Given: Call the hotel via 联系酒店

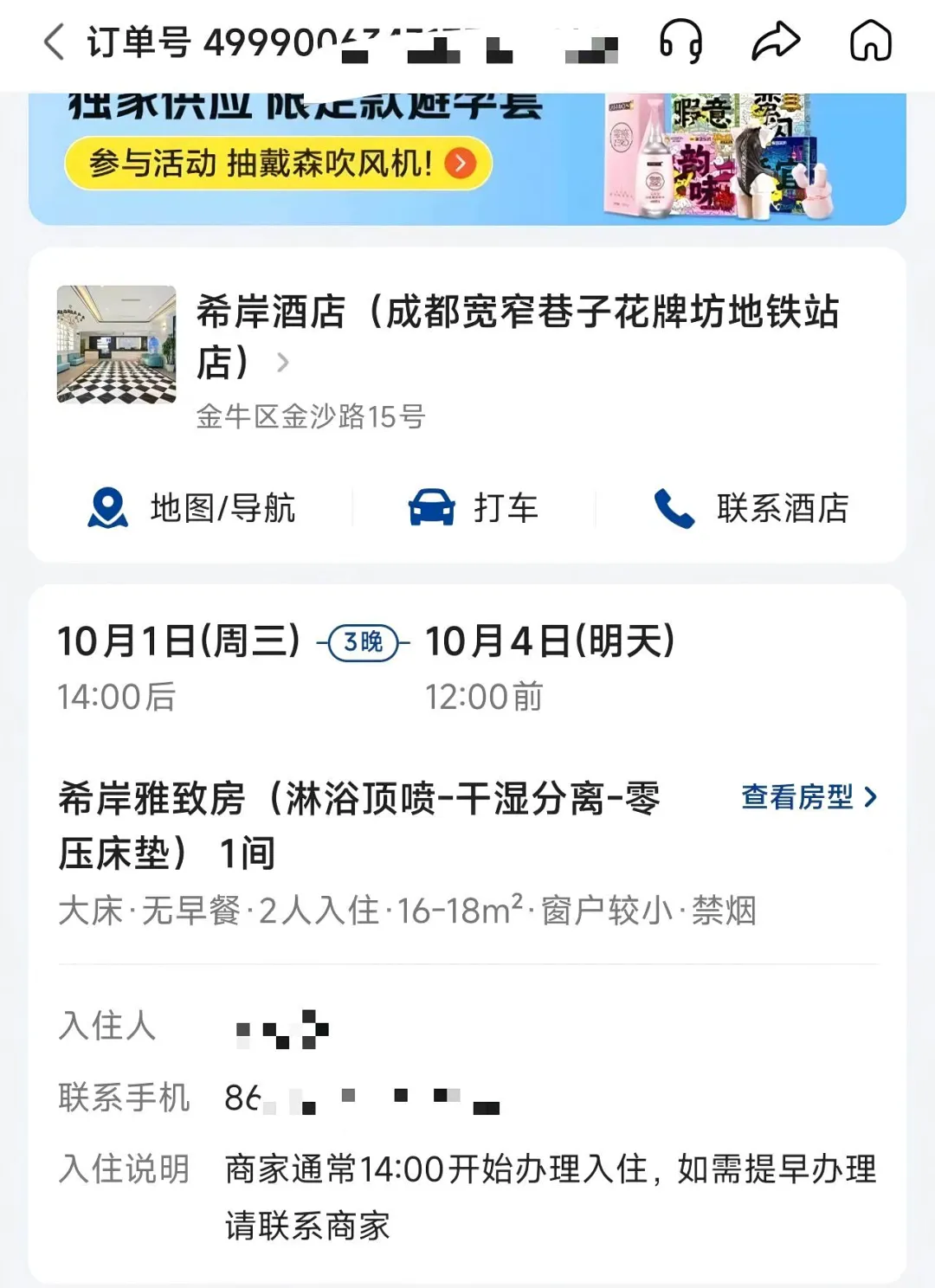Looking at the screenshot, I should tap(751, 508).
